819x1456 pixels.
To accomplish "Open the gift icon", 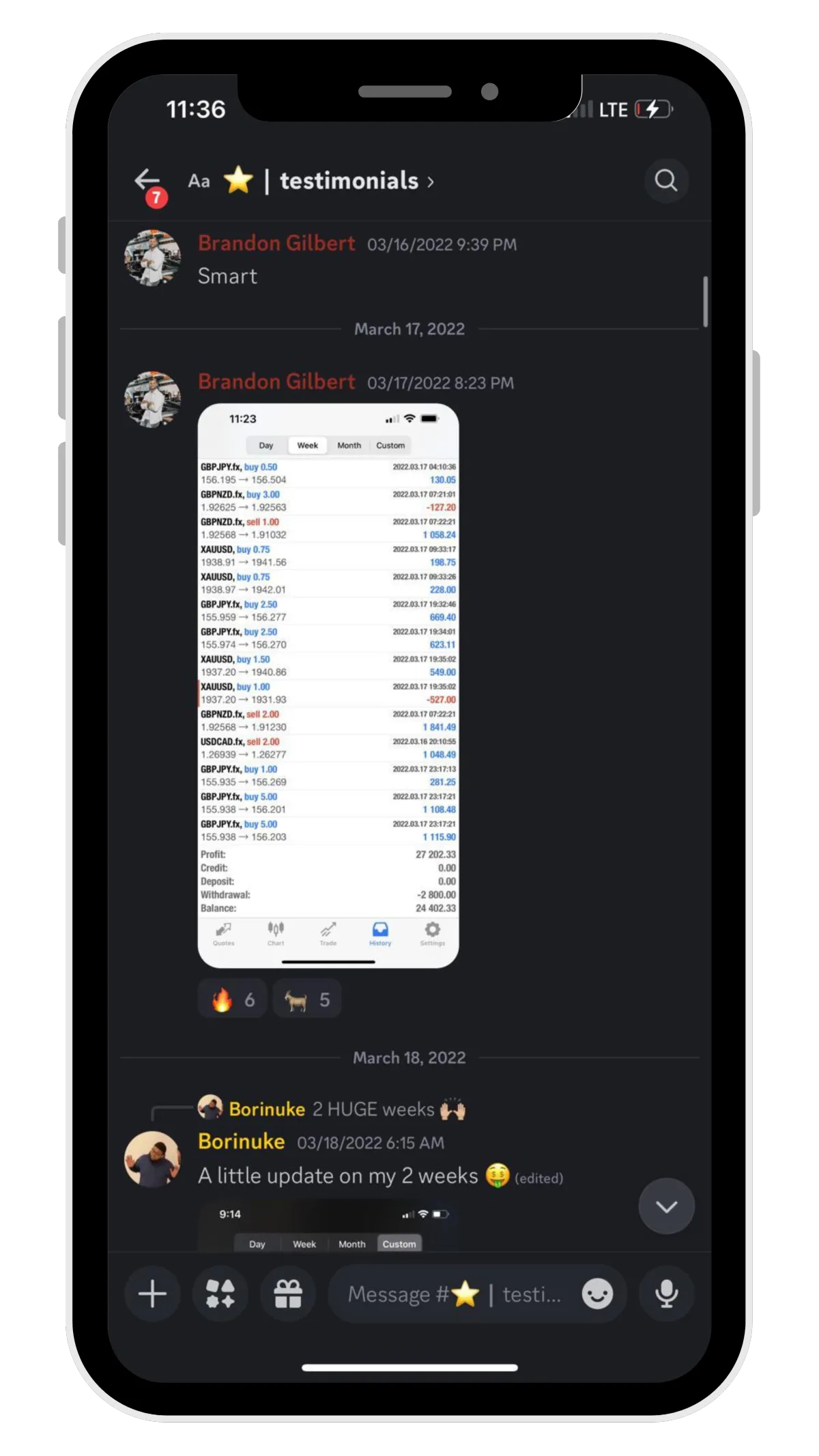I will coord(288,1294).
